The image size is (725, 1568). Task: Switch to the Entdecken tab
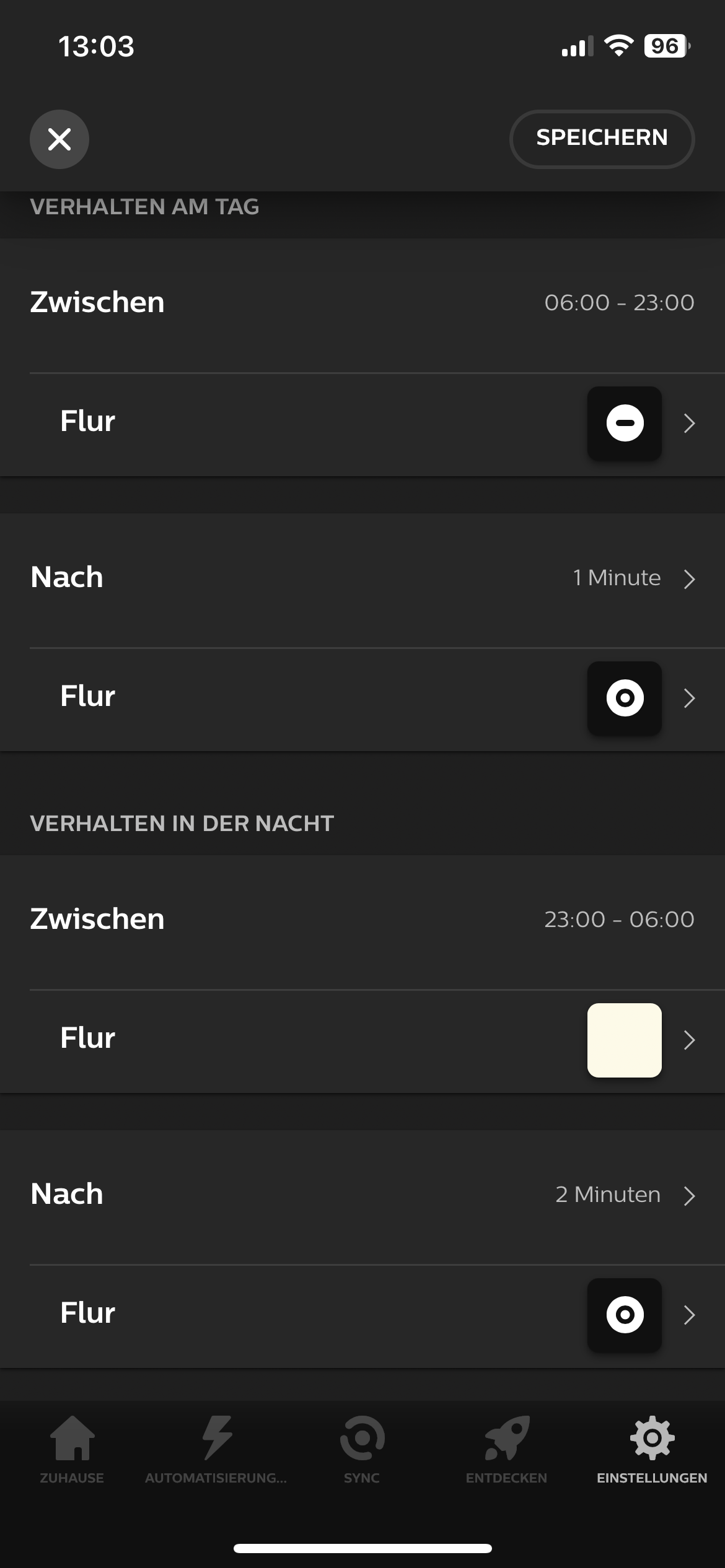[x=506, y=1450]
